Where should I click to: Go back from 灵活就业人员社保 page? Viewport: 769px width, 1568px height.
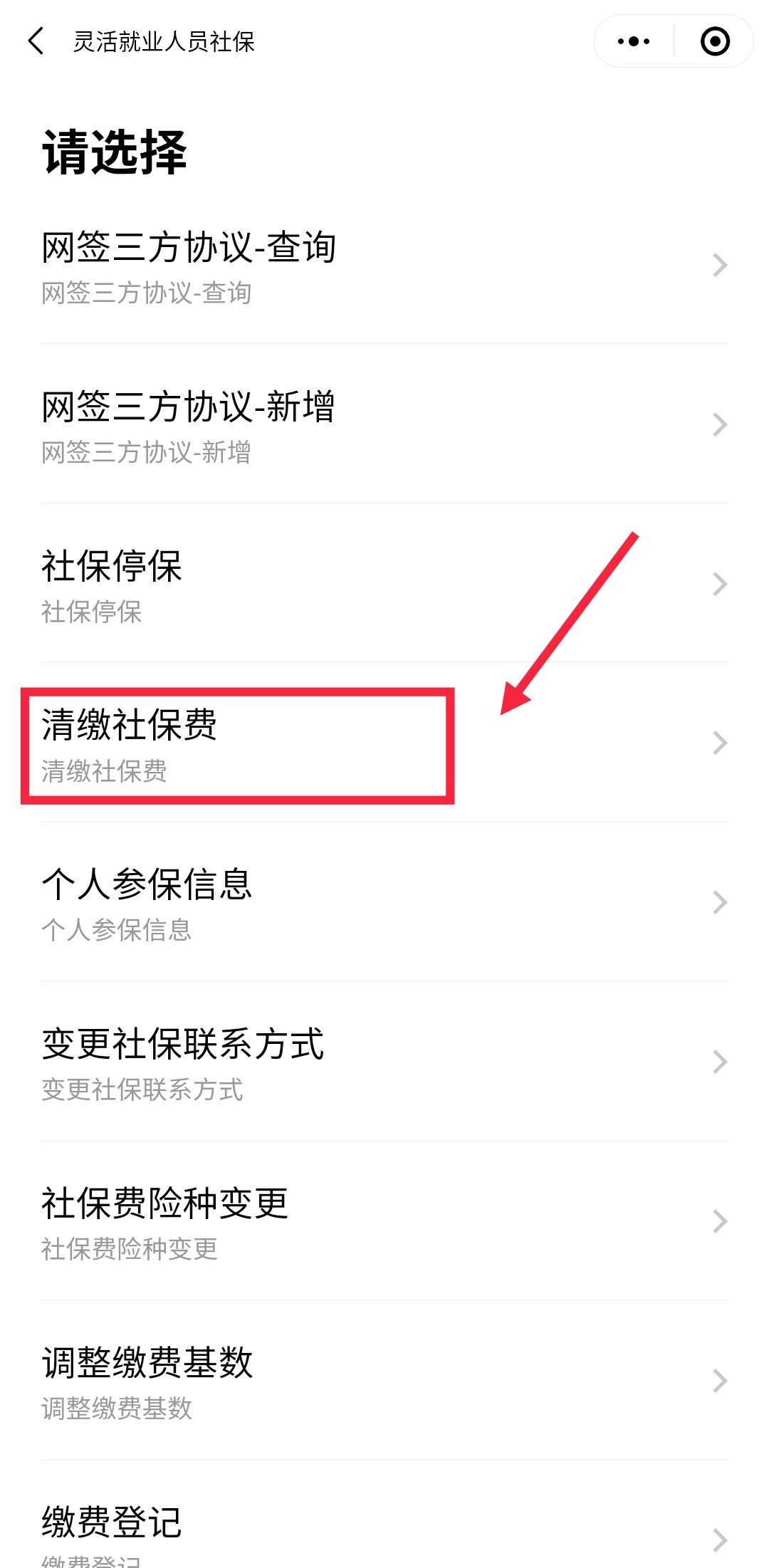click(x=36, y=41)
